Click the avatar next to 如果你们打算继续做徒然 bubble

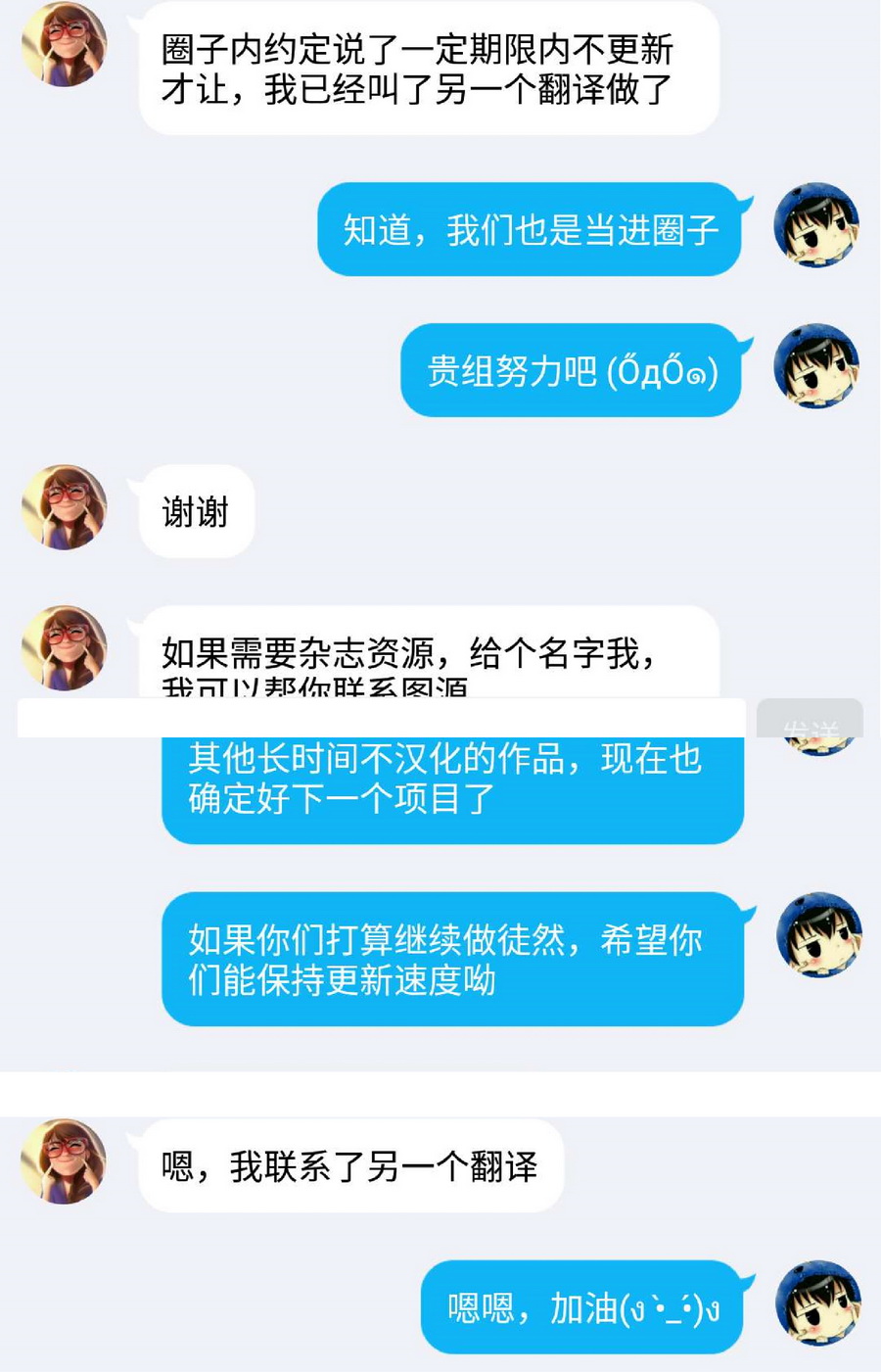coord(816,935)
